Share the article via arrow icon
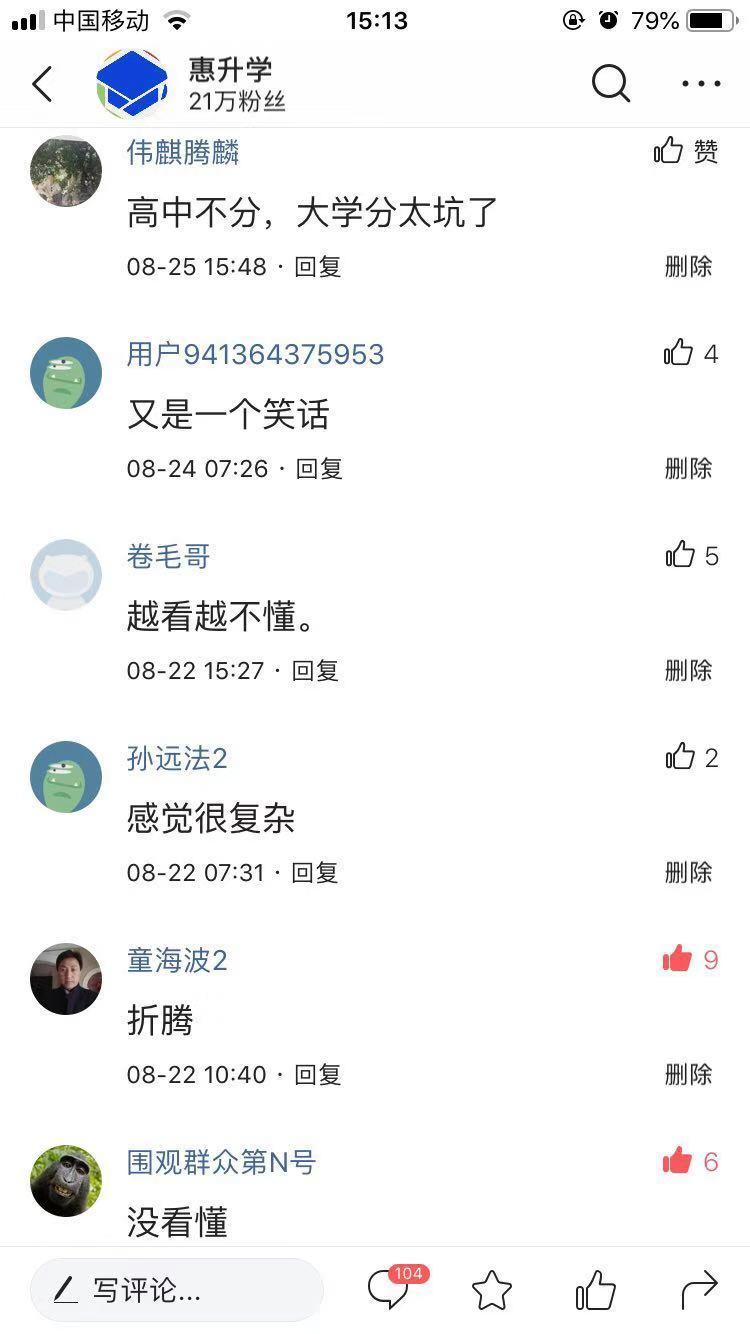 pos(699,1290)
